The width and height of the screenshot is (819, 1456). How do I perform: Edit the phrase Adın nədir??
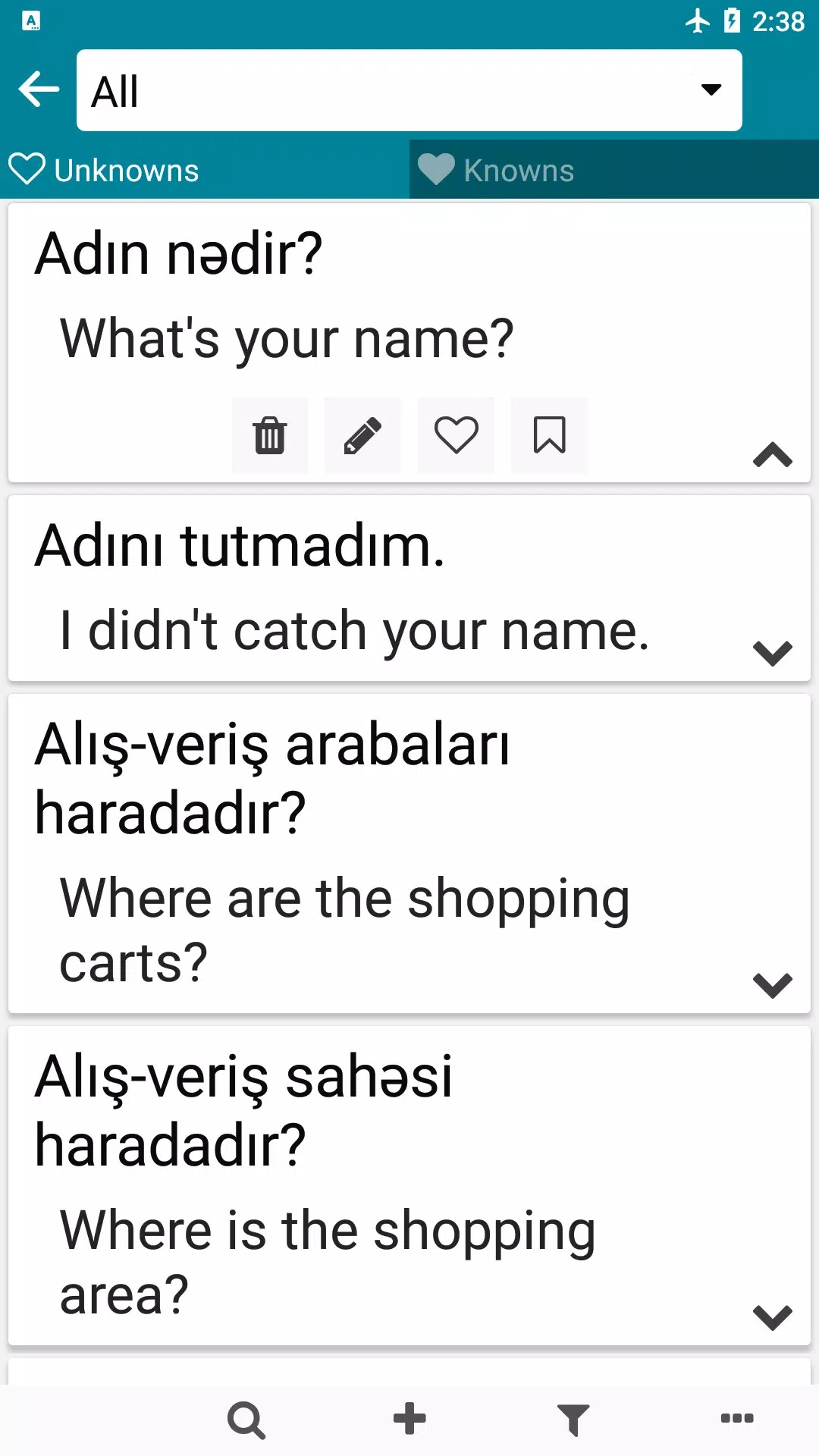click(x=362, y=435)
